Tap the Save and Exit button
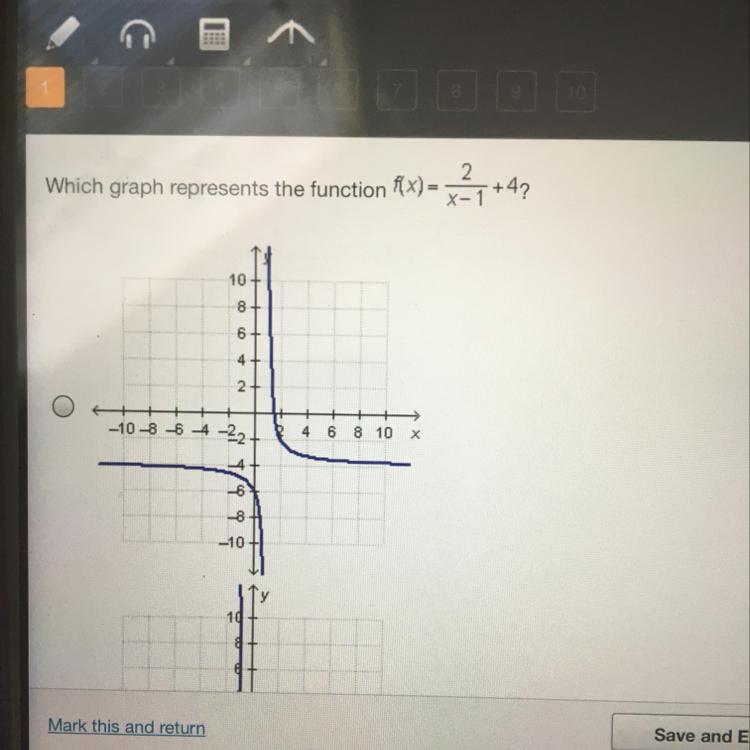750x750 pixels. 690,733
